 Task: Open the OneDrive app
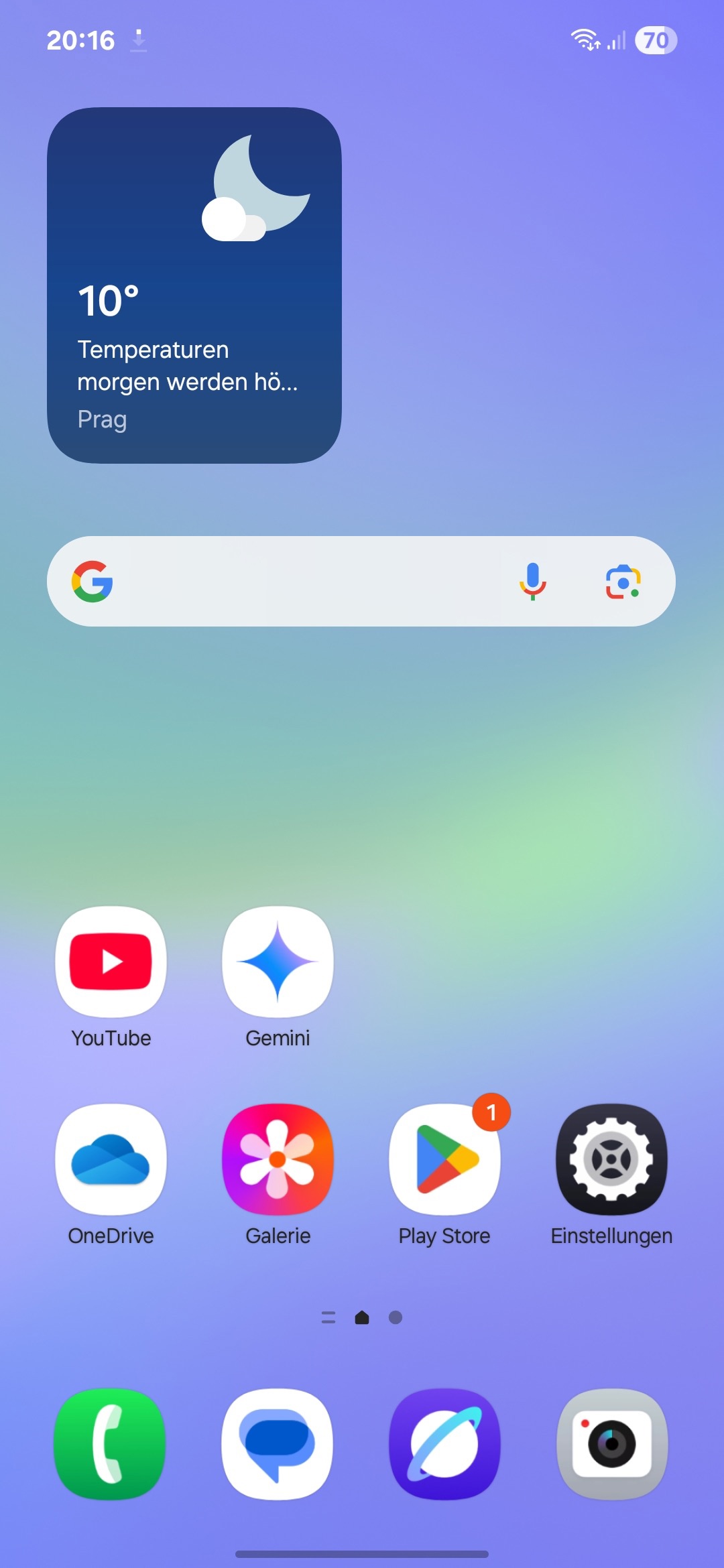[x=111, y=1159]
